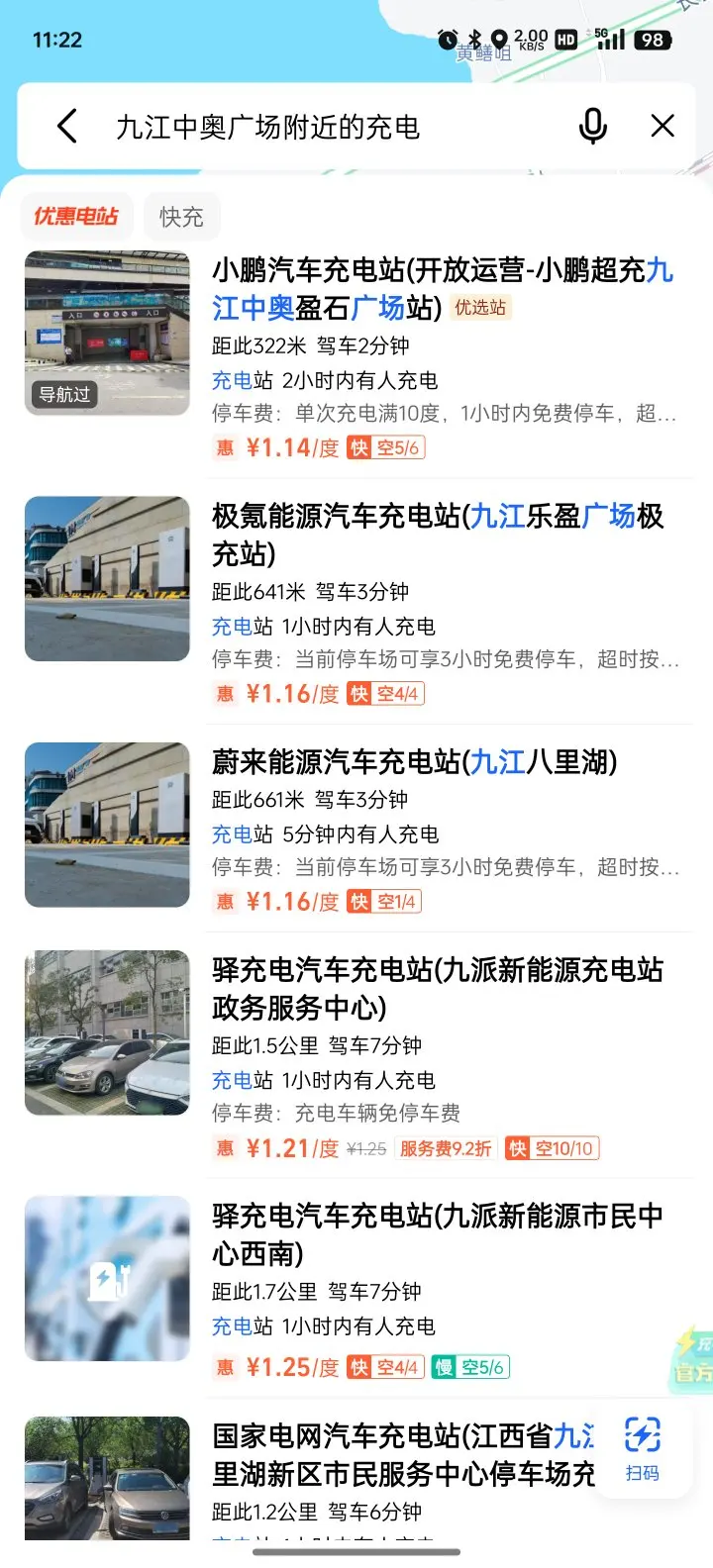Start voice search with the microphone icon
713x1568 pixels.
click(592, 127)
